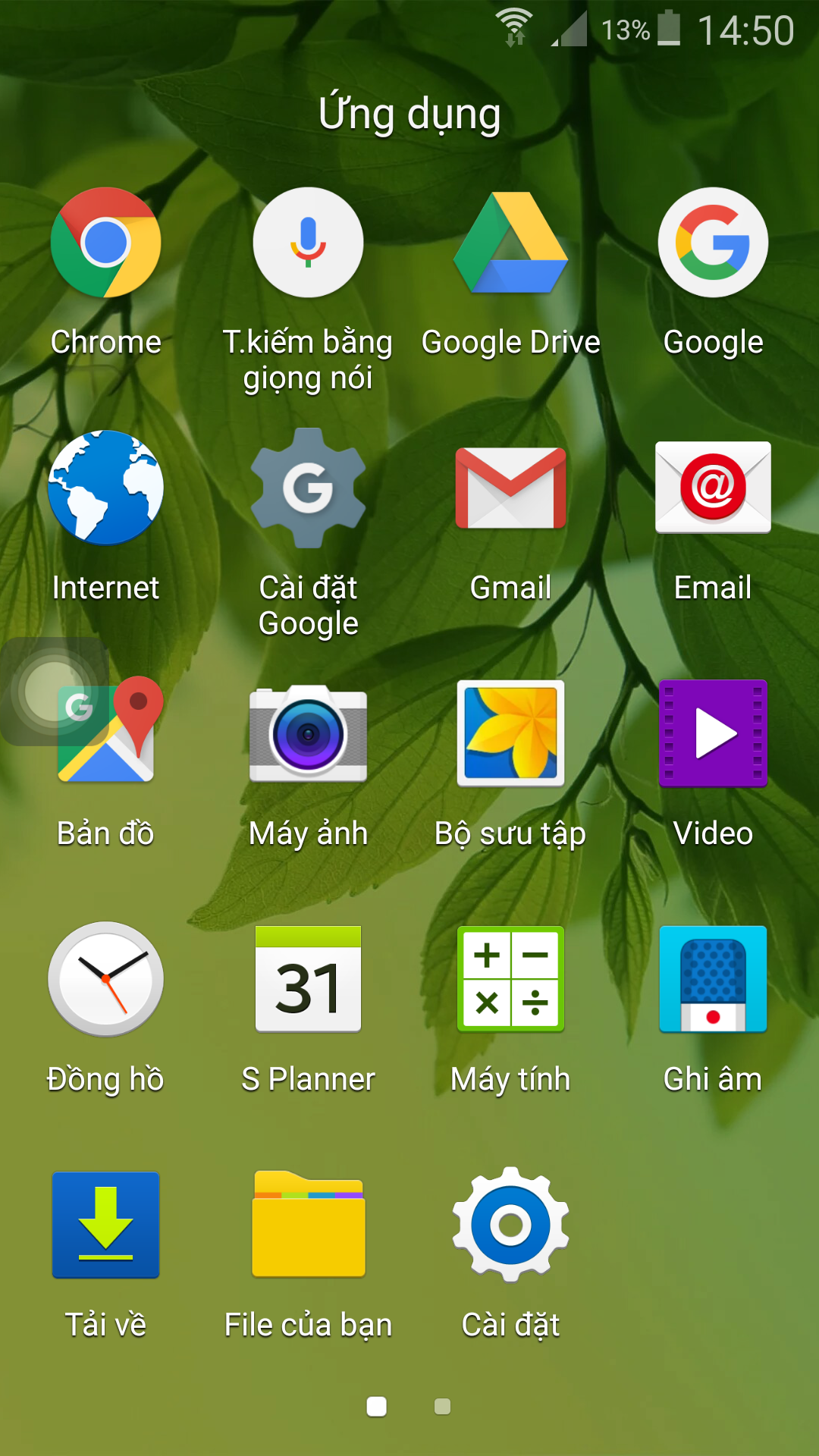
Task: Open Bản đồ maps app
Action: 106,733
